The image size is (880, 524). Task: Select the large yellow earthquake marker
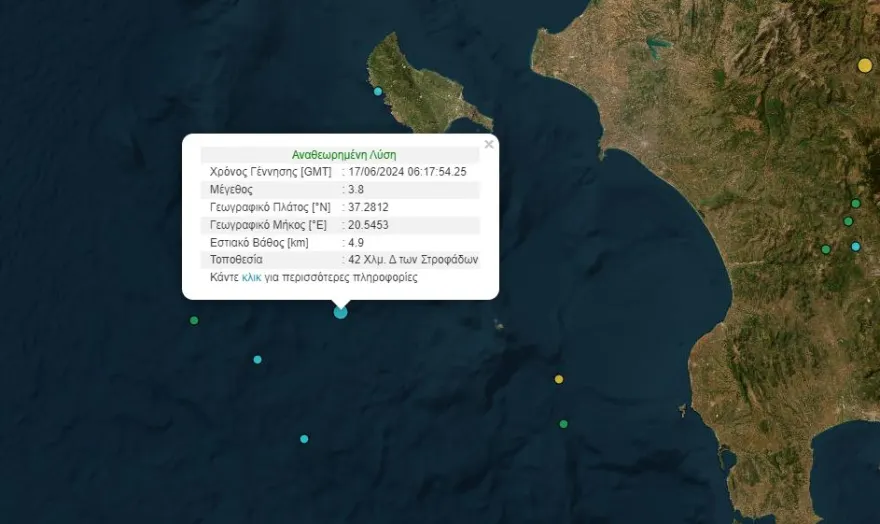pyautogui.click(x=864, y=66)
